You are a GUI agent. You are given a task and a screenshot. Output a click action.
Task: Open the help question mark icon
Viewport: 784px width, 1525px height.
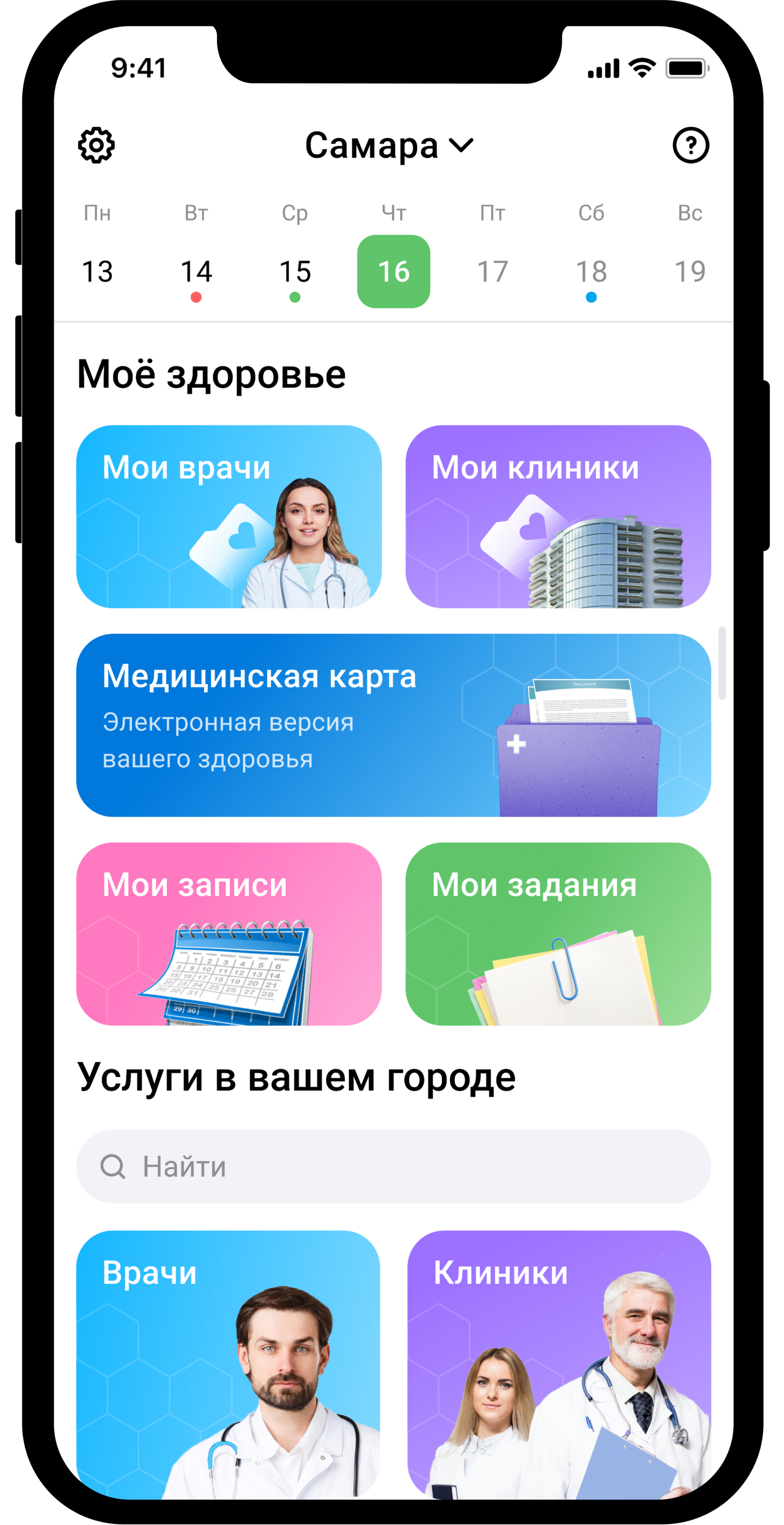(x=691, y=145)
